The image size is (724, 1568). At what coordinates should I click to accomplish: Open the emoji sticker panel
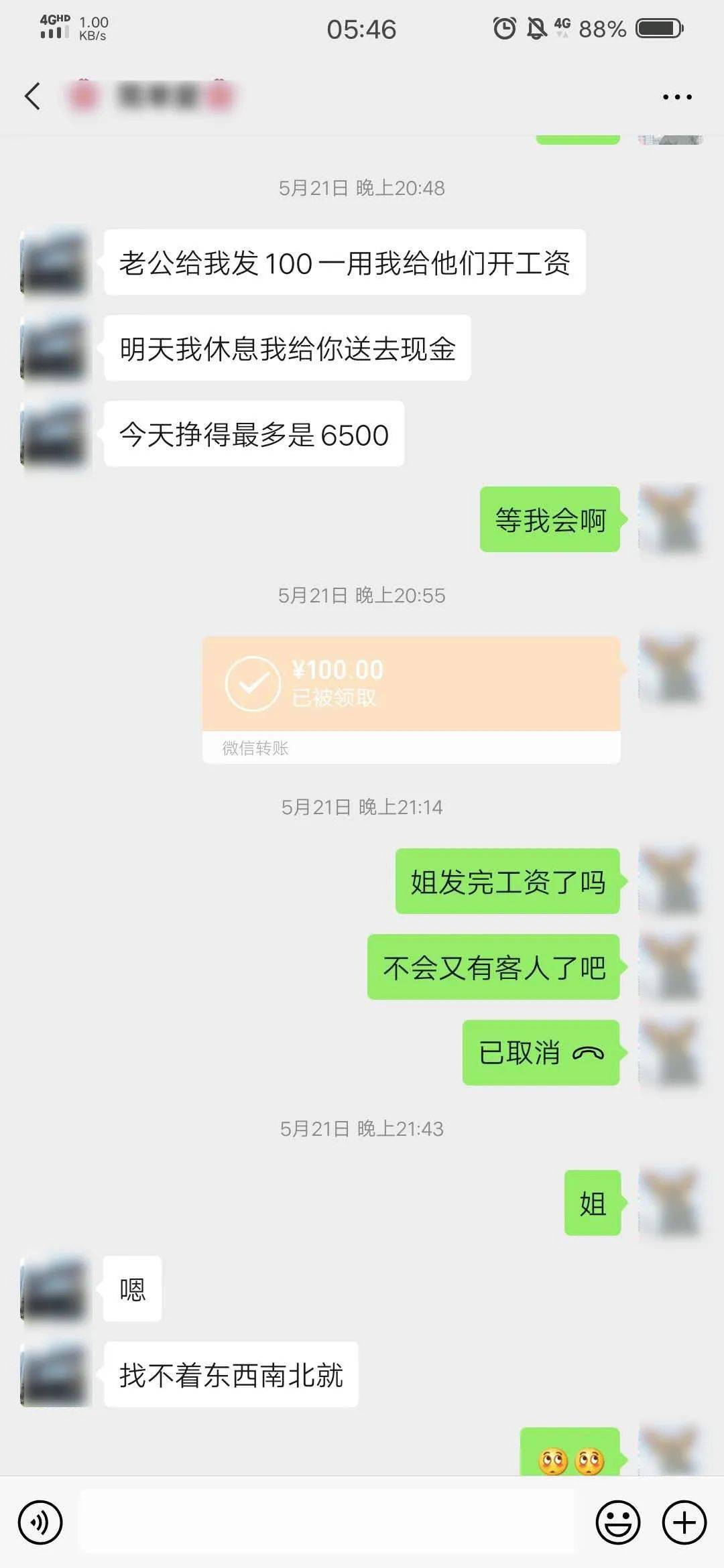pos(617,1522)
